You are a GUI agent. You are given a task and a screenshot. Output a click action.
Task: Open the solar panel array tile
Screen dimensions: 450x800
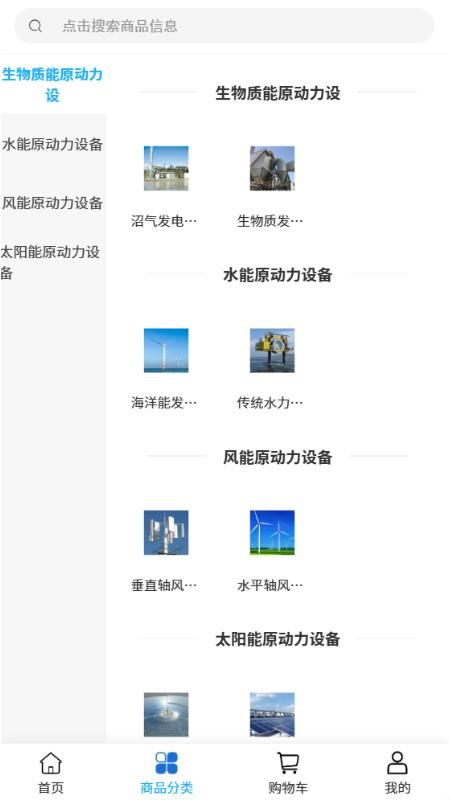[272, 714]
